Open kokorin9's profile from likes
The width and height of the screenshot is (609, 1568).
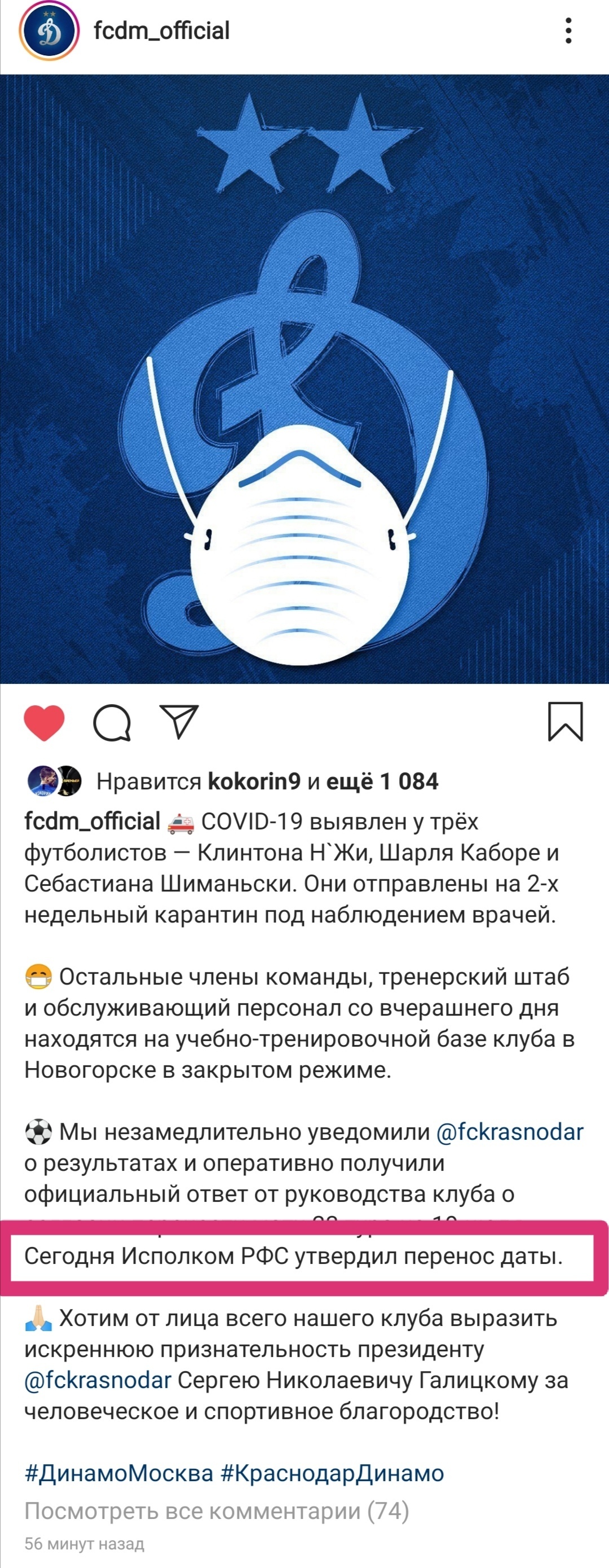click(254, 781)
